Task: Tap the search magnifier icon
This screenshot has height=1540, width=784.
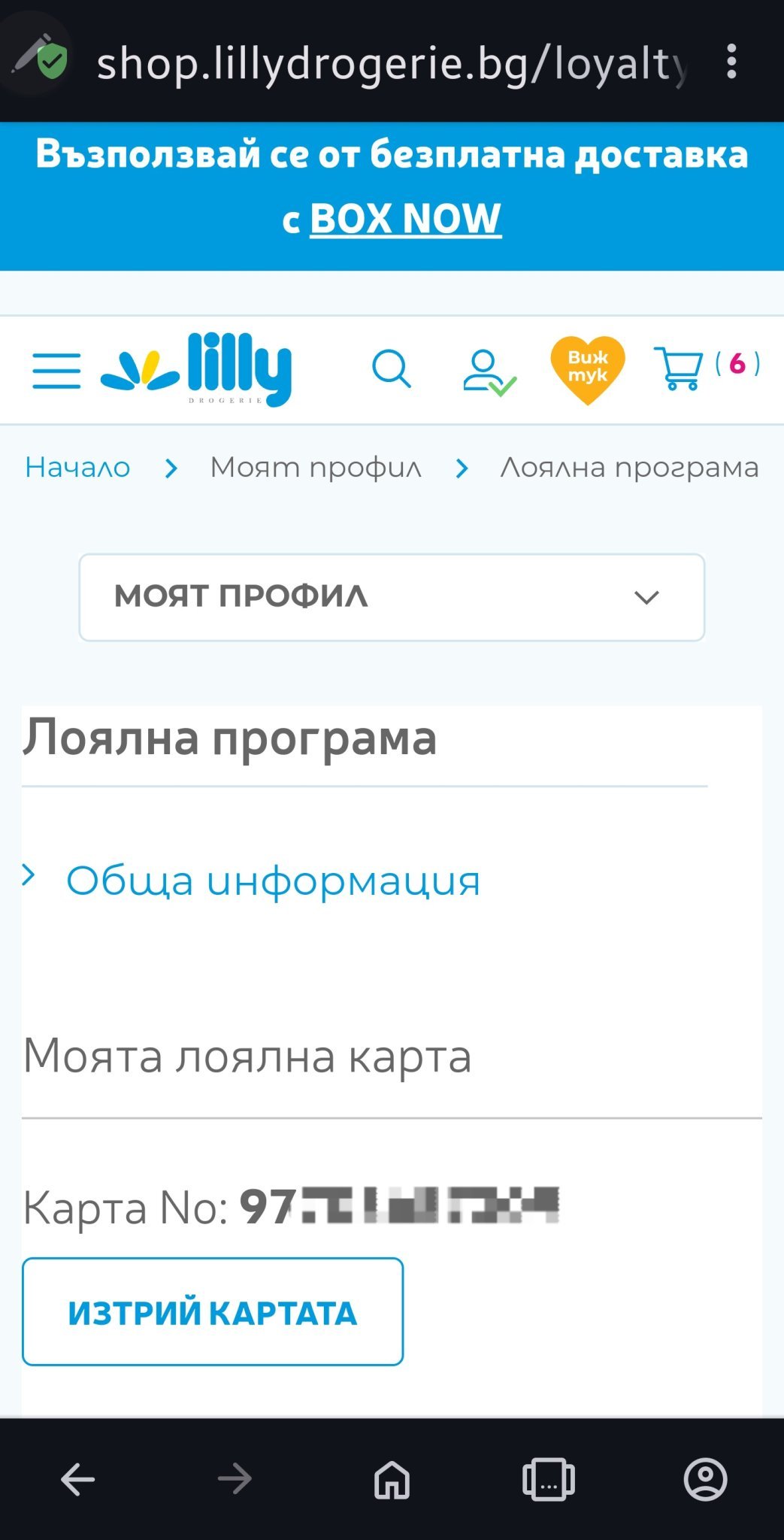Action: point(392,369)
